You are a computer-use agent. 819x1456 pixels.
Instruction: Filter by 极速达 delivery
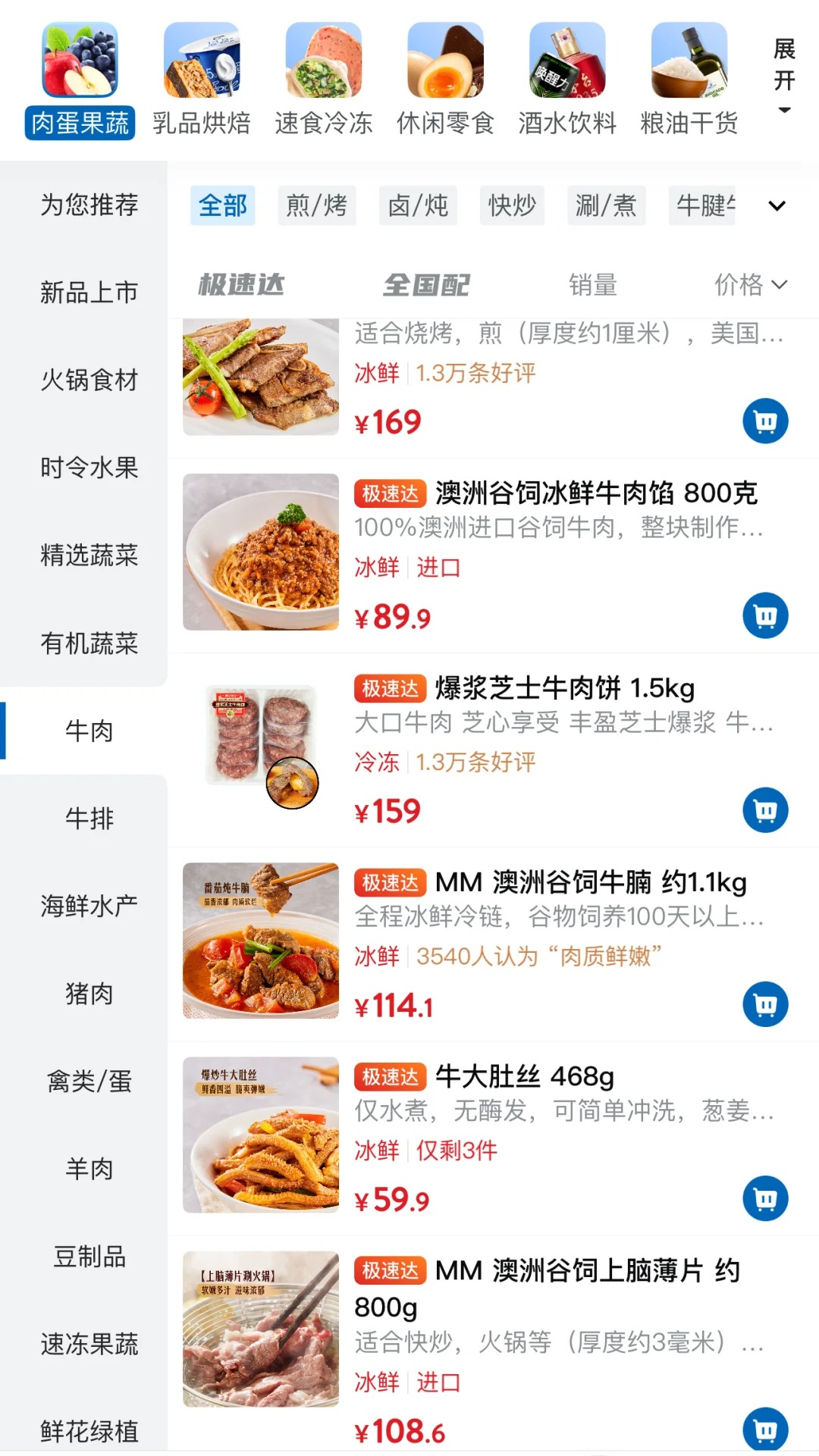[x=241, y=285]
